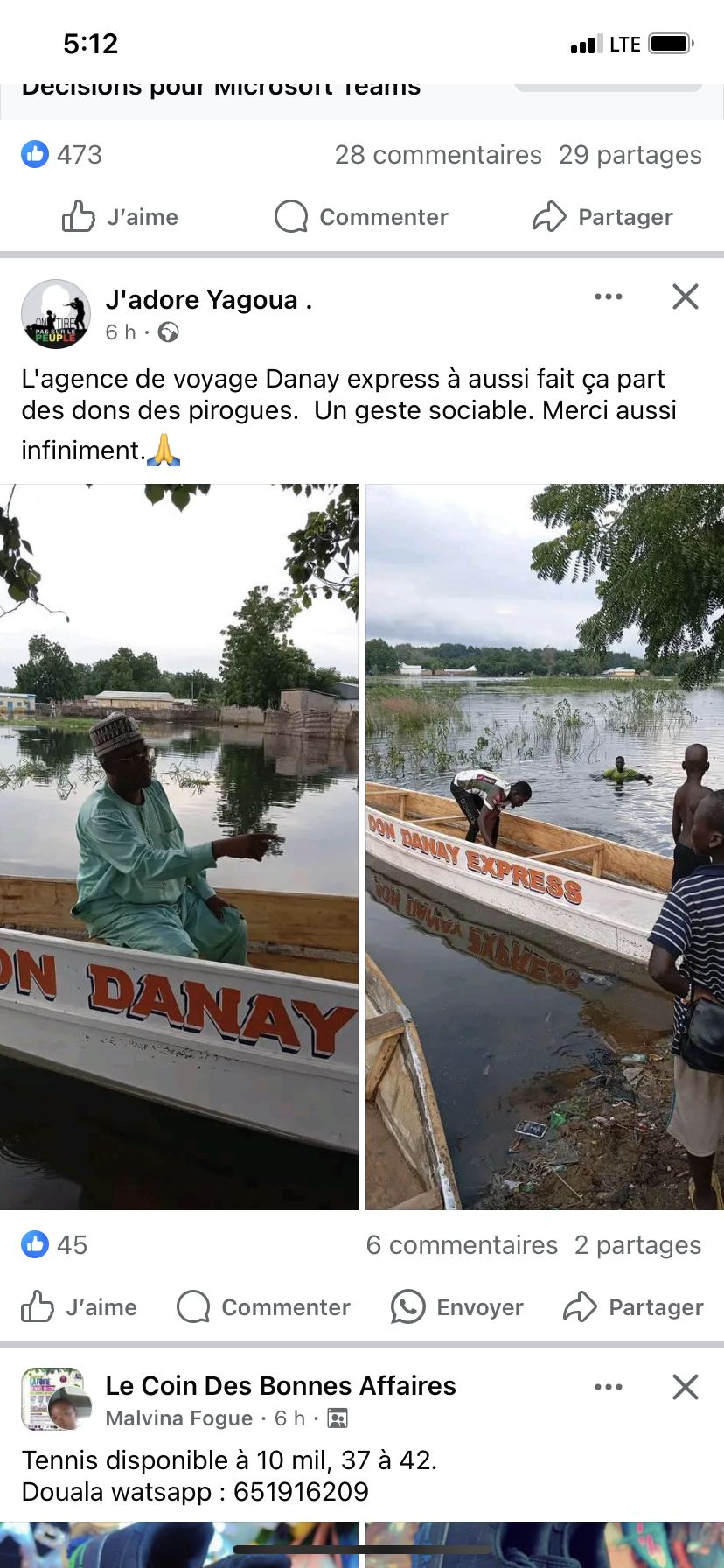Comment on the post with 28 commentaires
Viewport: 724px width, 1568px height.
coord(361,217)
